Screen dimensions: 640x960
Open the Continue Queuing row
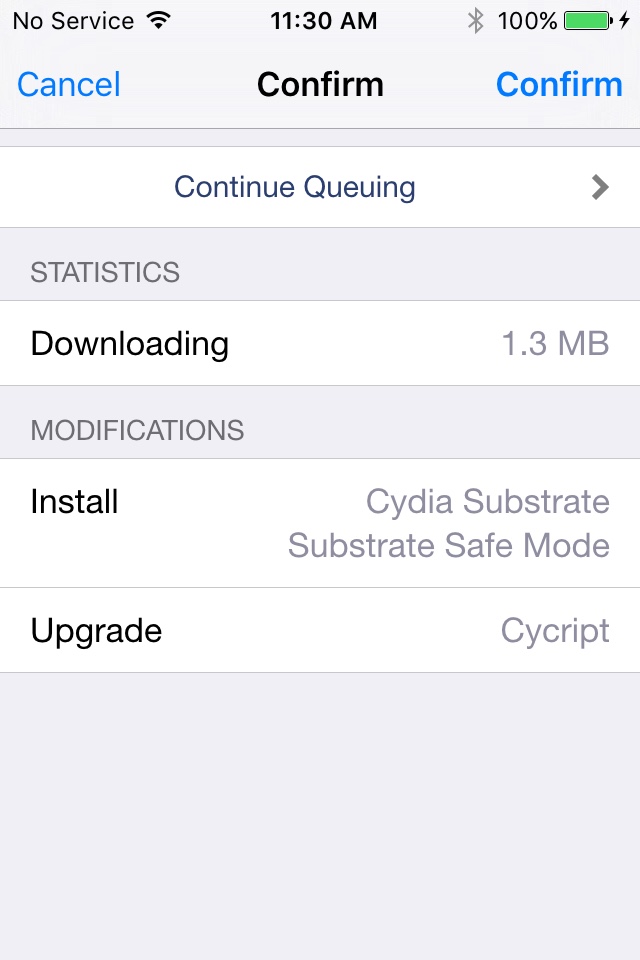(320, 187)
